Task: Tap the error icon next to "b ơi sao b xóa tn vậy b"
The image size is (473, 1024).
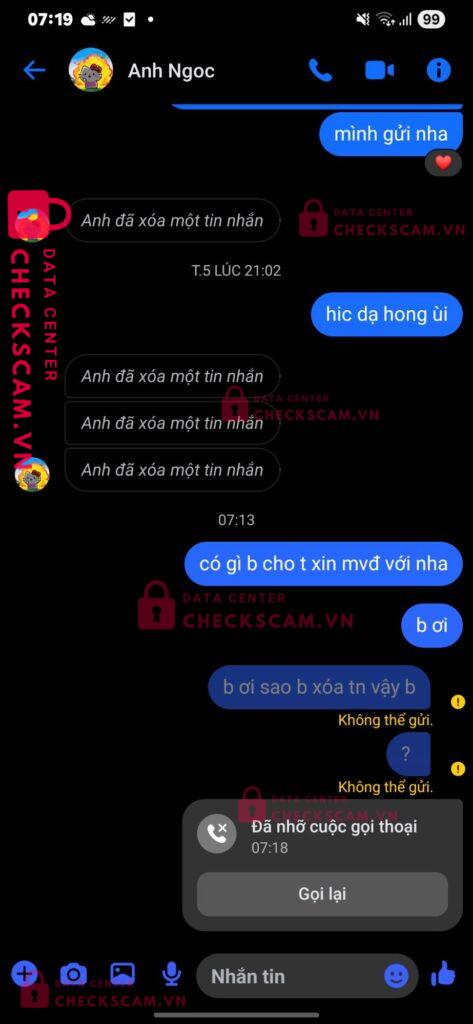Action: click(x=457, y=701)
